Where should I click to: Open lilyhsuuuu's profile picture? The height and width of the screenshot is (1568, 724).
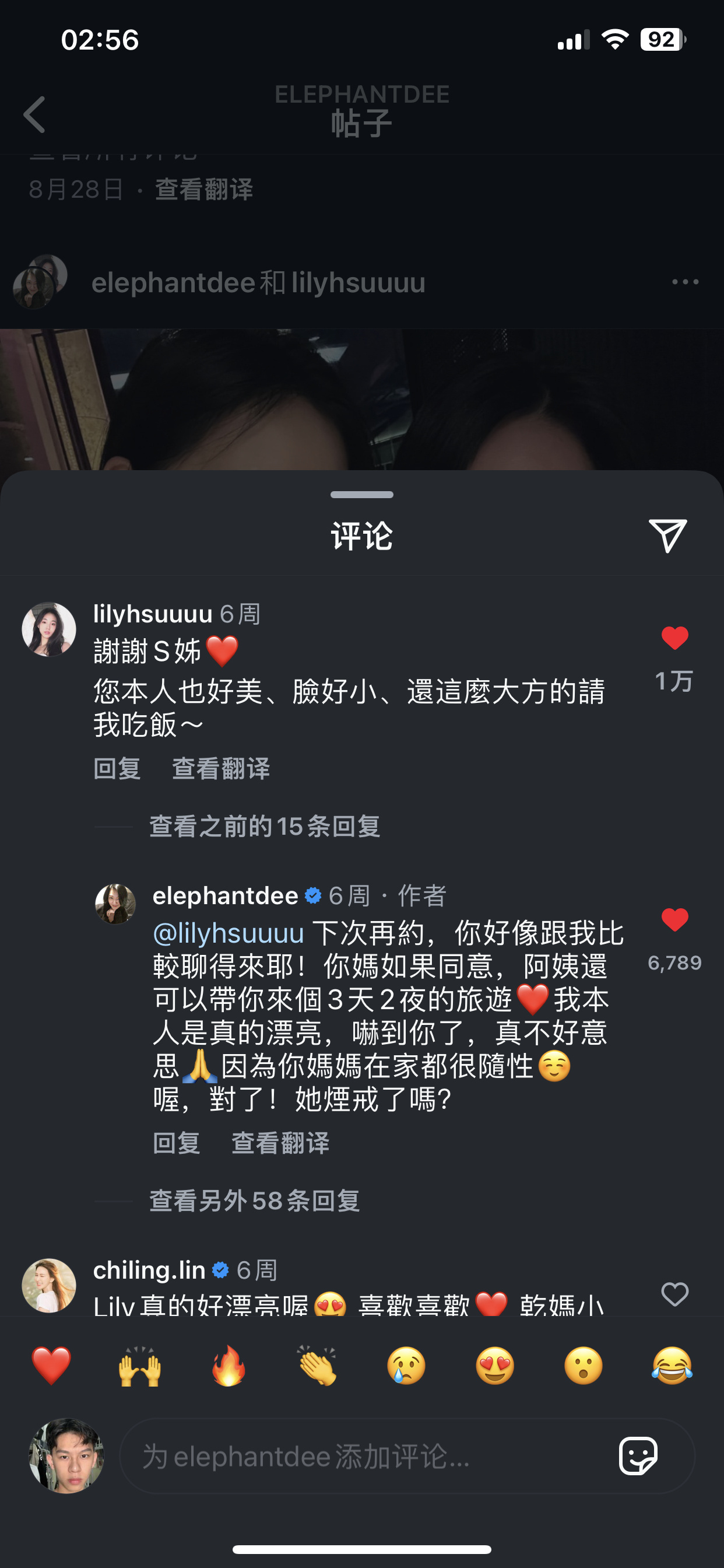click(50, 629)
